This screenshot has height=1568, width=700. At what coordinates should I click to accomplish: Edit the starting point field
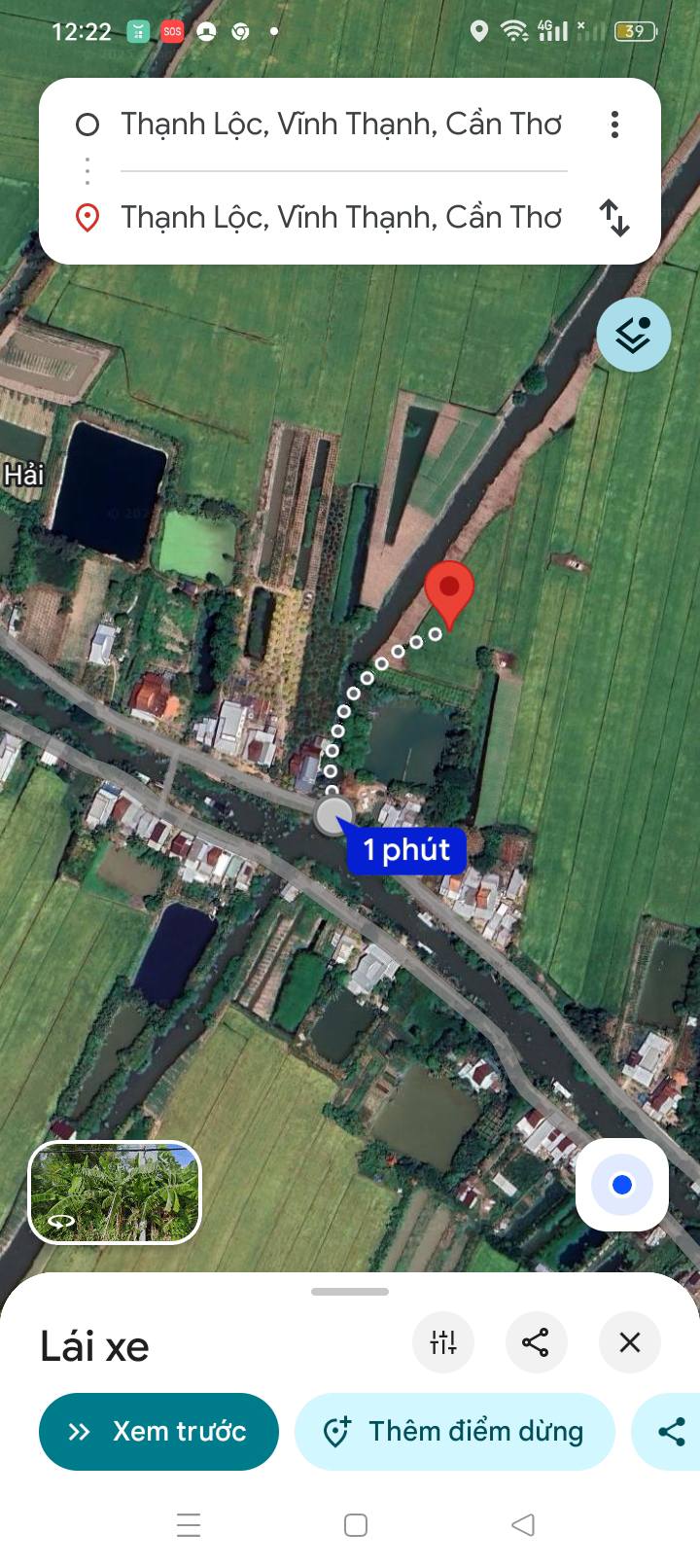[x=340, y=125]
